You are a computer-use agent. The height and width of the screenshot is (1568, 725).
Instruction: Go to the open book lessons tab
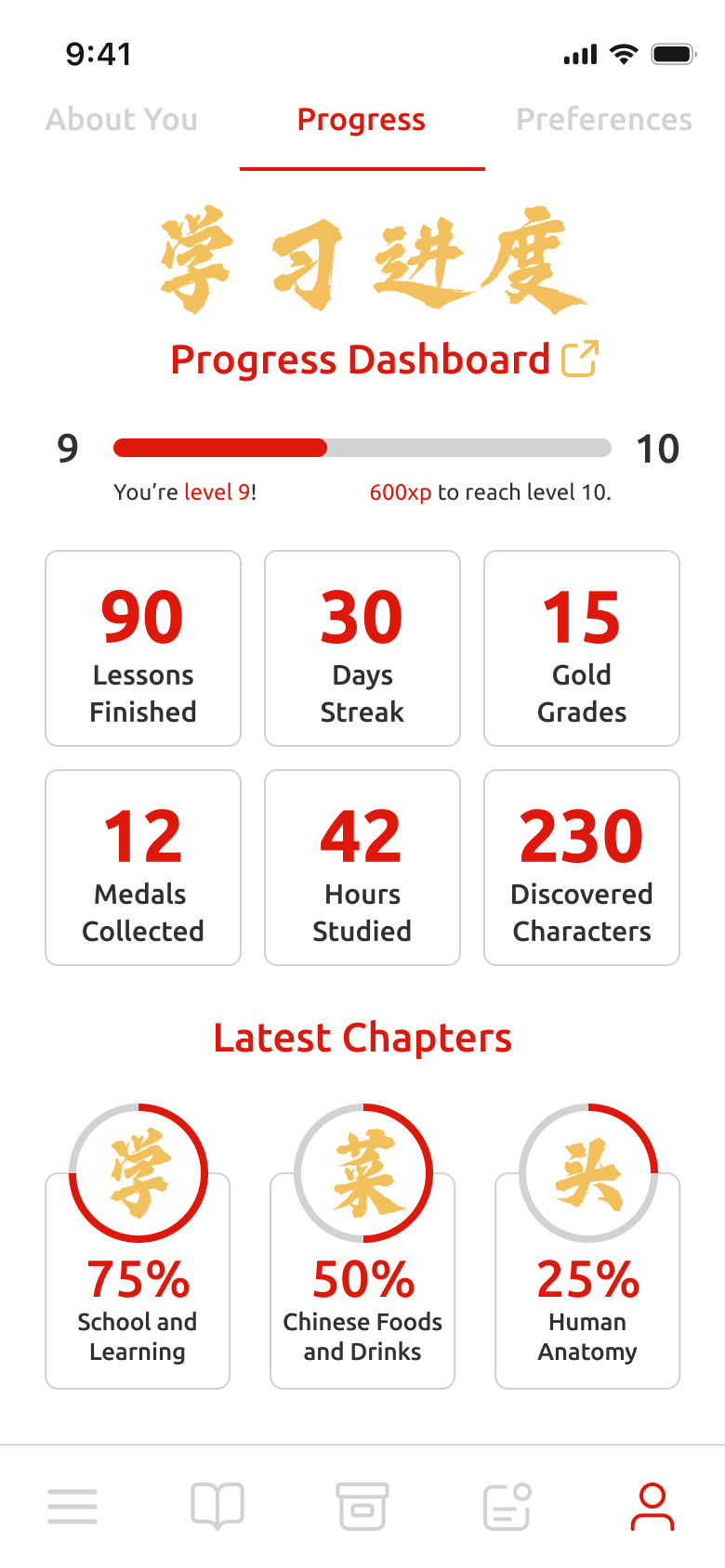point(217,1506)
